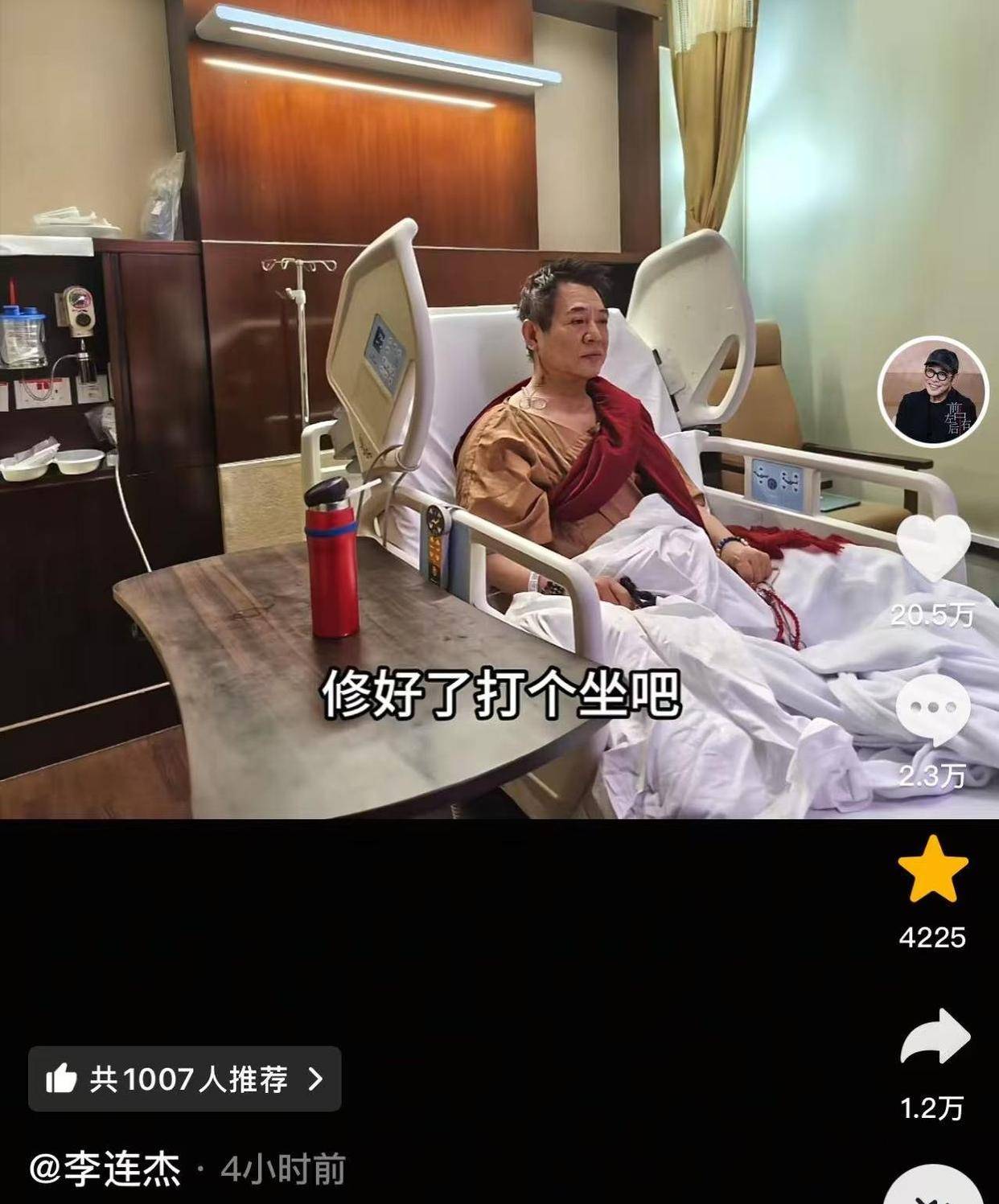Open the poster's profile avatar
The width and height of the screenshot is (999, 1204).
pos(932,391)
